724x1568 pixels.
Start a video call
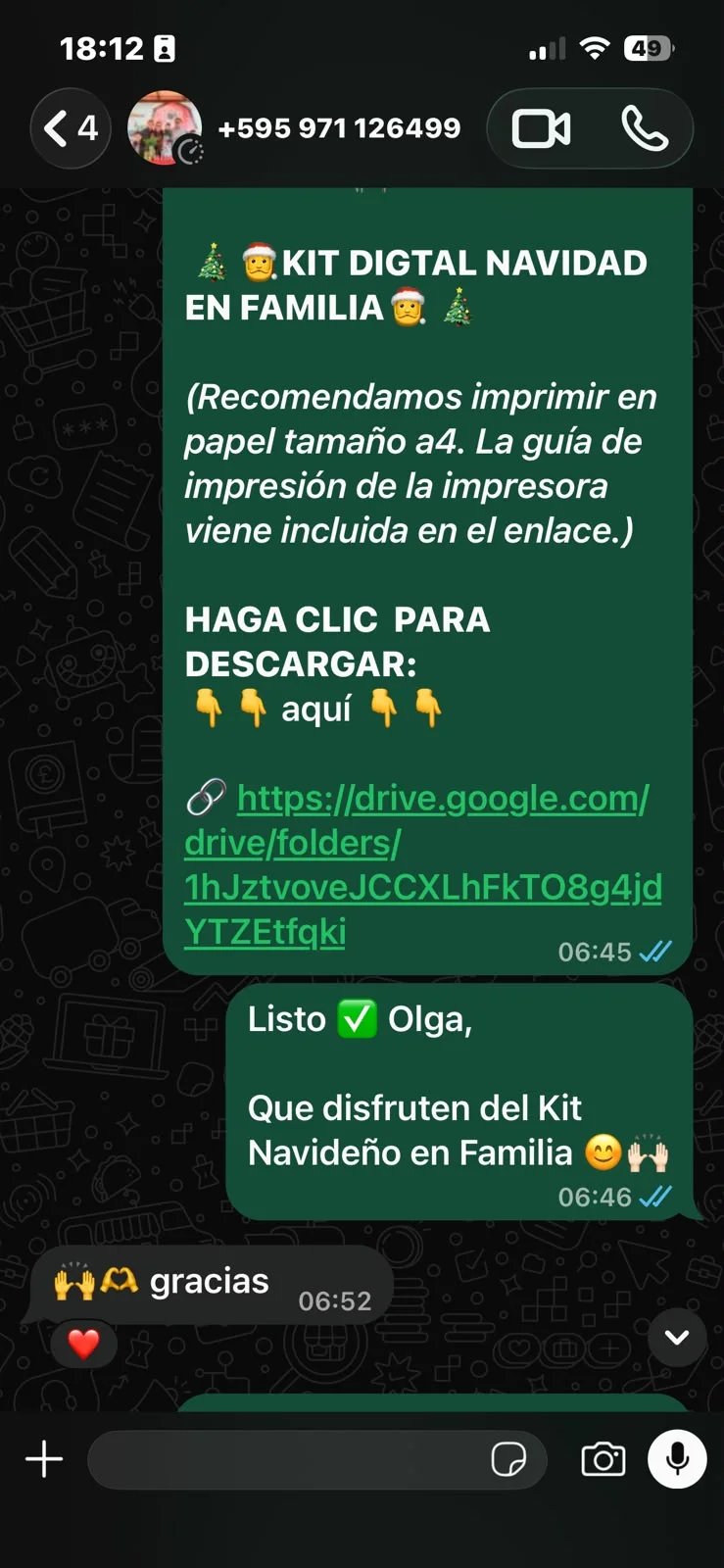(541, 128)
